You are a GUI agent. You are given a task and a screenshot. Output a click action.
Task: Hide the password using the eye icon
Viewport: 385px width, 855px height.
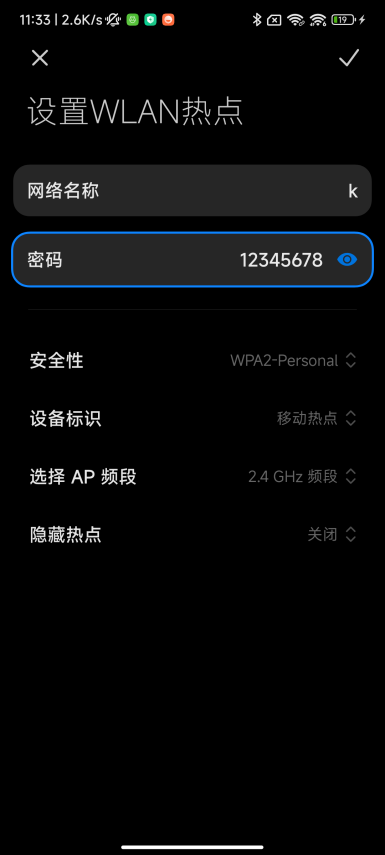pyautogui.click(x=347, y=260)
